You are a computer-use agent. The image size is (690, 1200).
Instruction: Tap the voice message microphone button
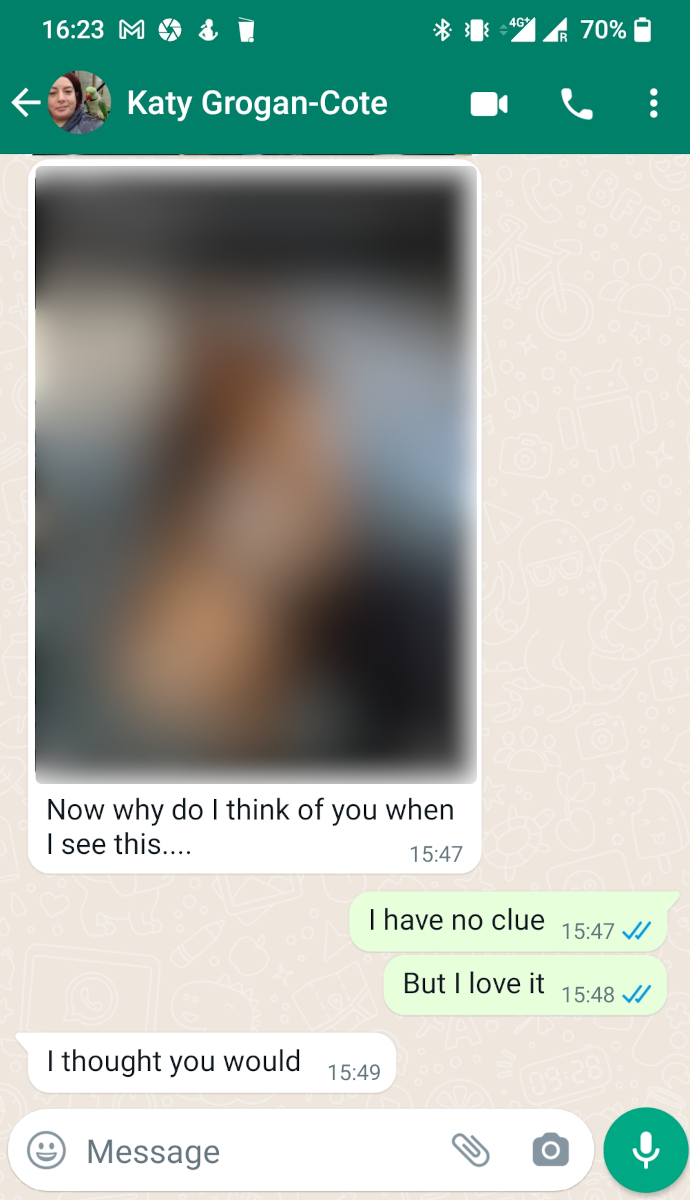pyautogui.click(x=646, y=1150)
